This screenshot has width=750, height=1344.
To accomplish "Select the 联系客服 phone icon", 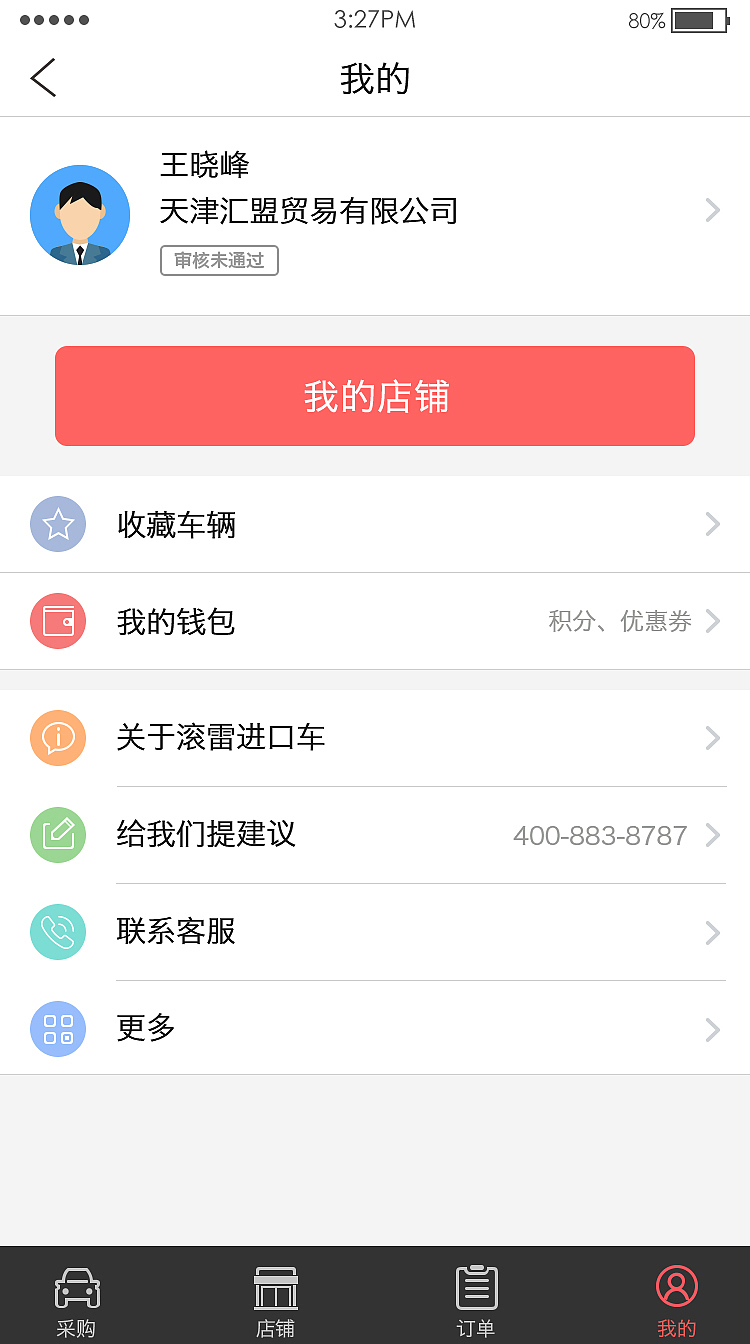I will click(58, 932).
